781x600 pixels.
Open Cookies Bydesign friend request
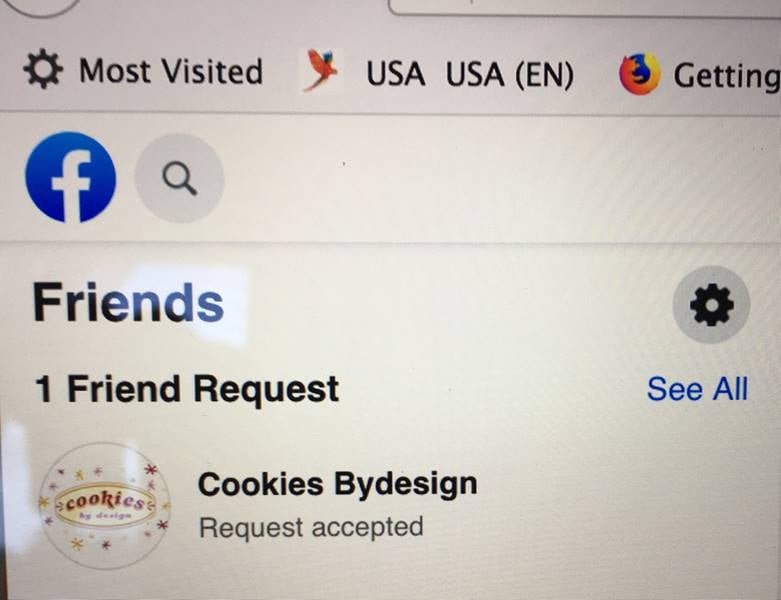[337, 485]
